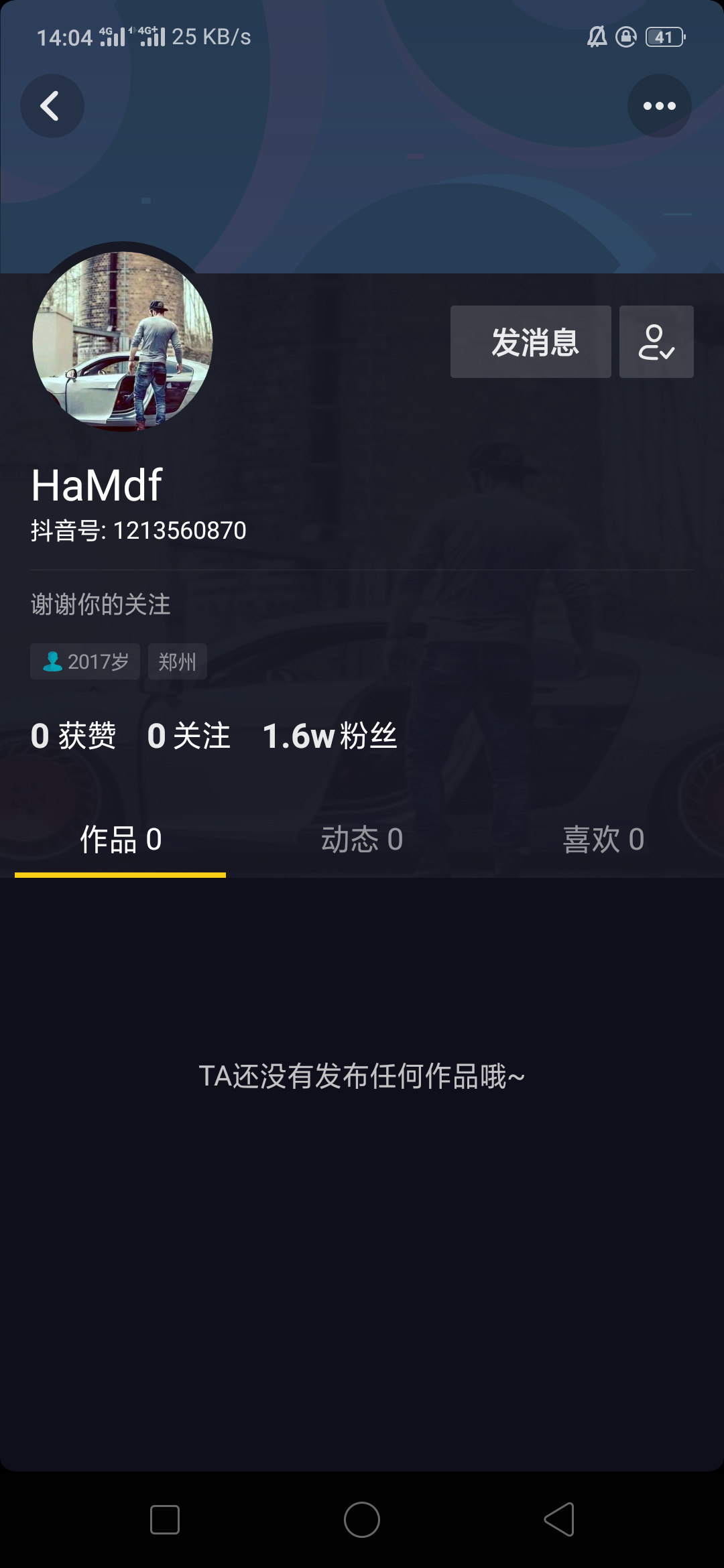This screenshot has height=1568, width=724.
Task: Go back using the top-left arrow
Action: (52, 106)
